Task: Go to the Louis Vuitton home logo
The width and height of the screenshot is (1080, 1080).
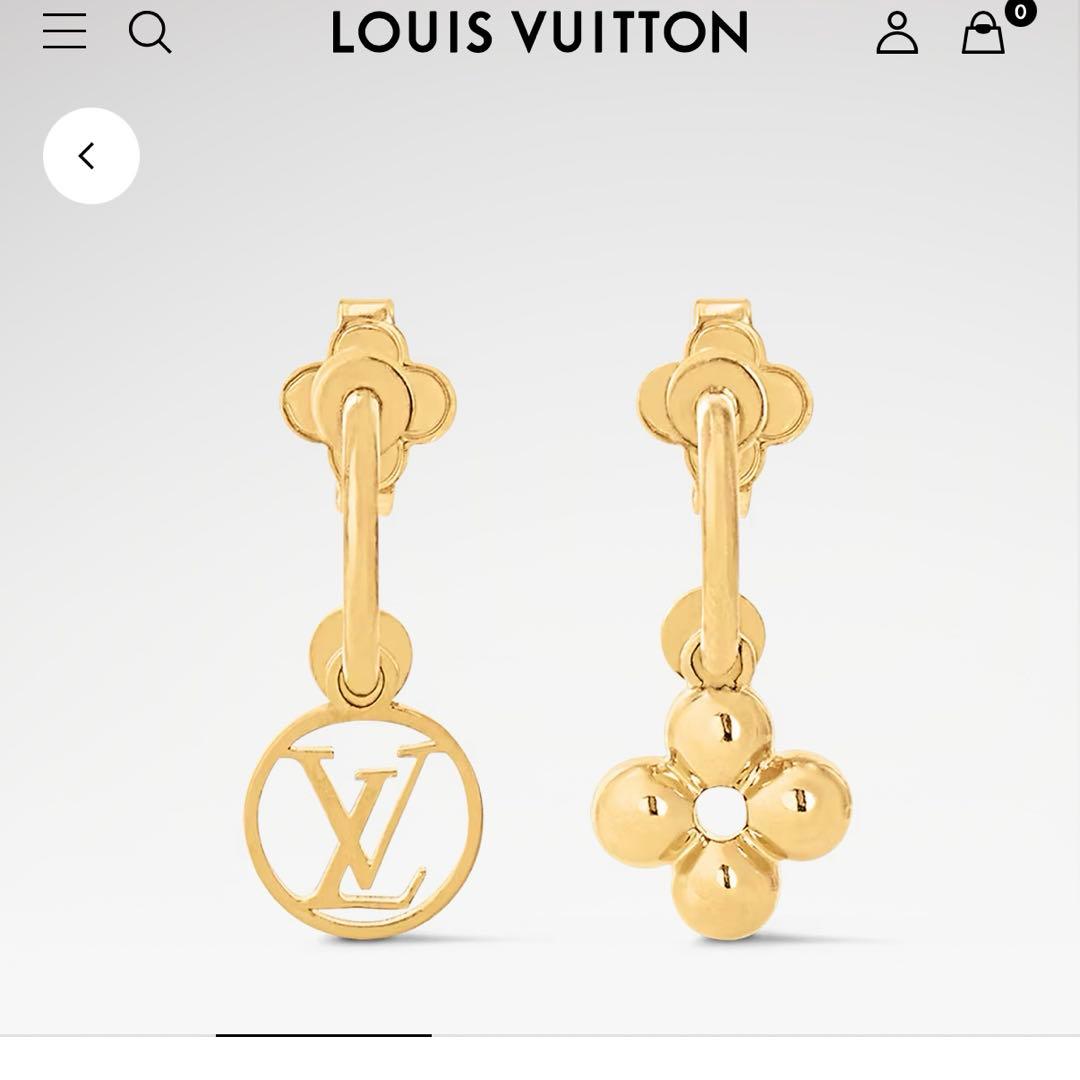Action: [x=540, y=32]
